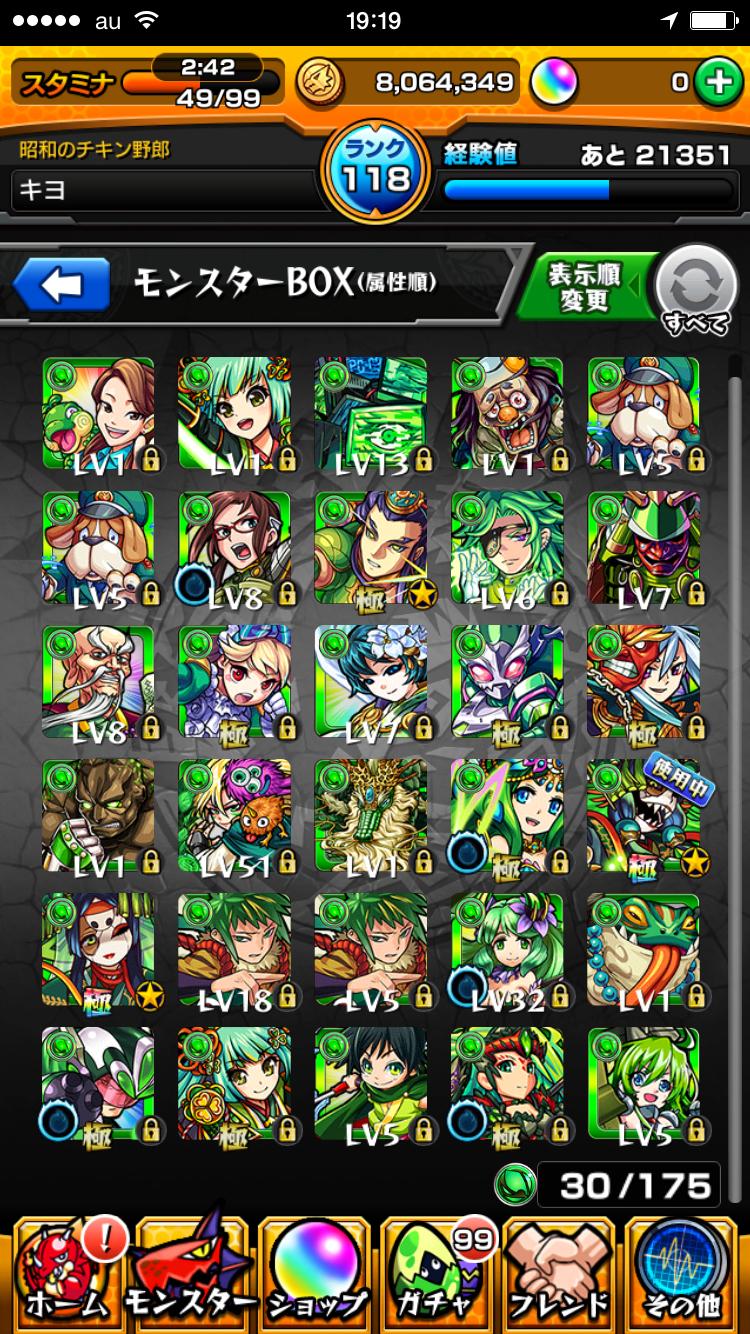750x1334 pixels.
Task: Open the ショップ tab
Action: [316, 1272]
